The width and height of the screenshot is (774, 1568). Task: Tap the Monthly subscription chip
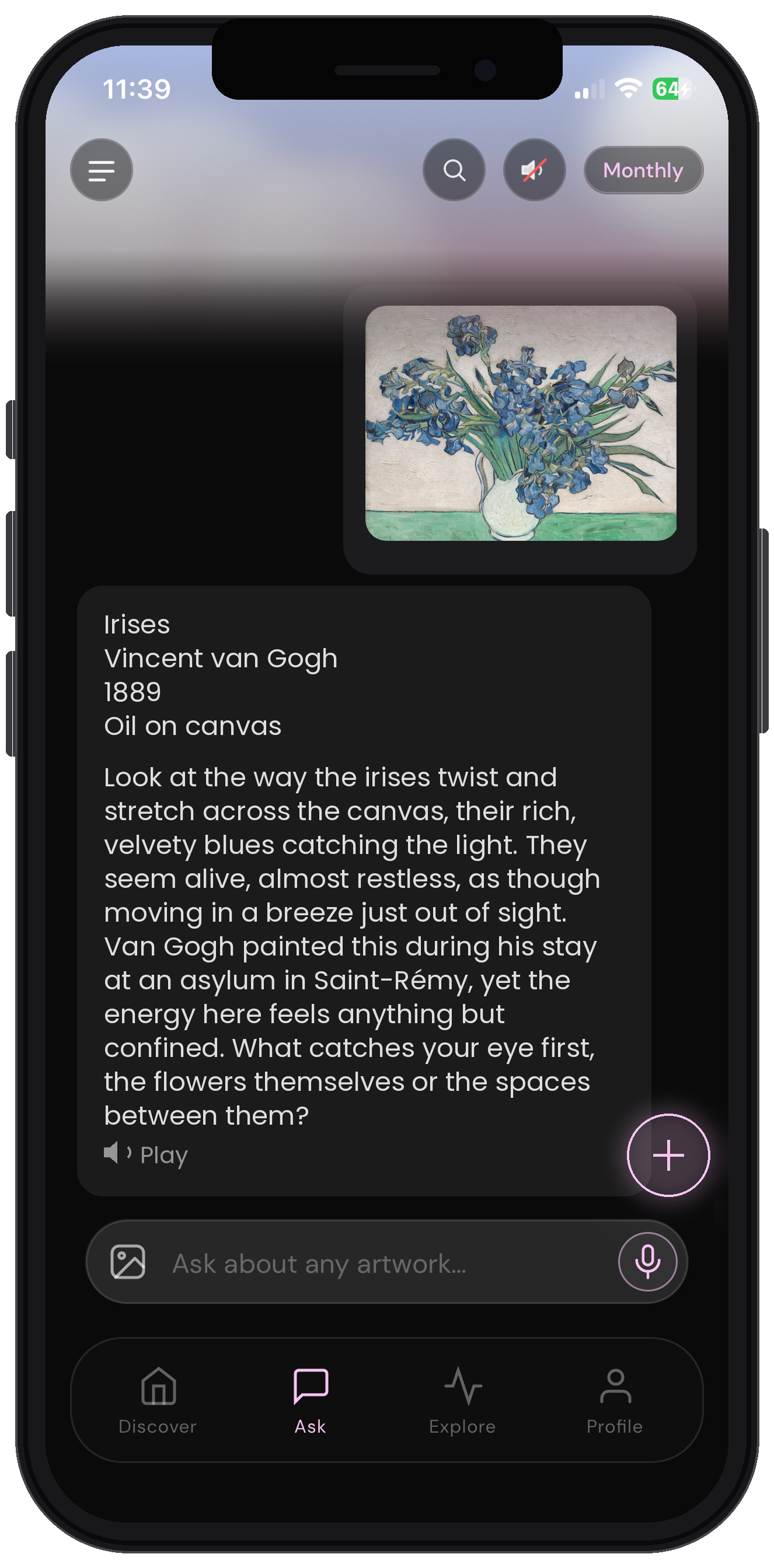click(644, 170)
